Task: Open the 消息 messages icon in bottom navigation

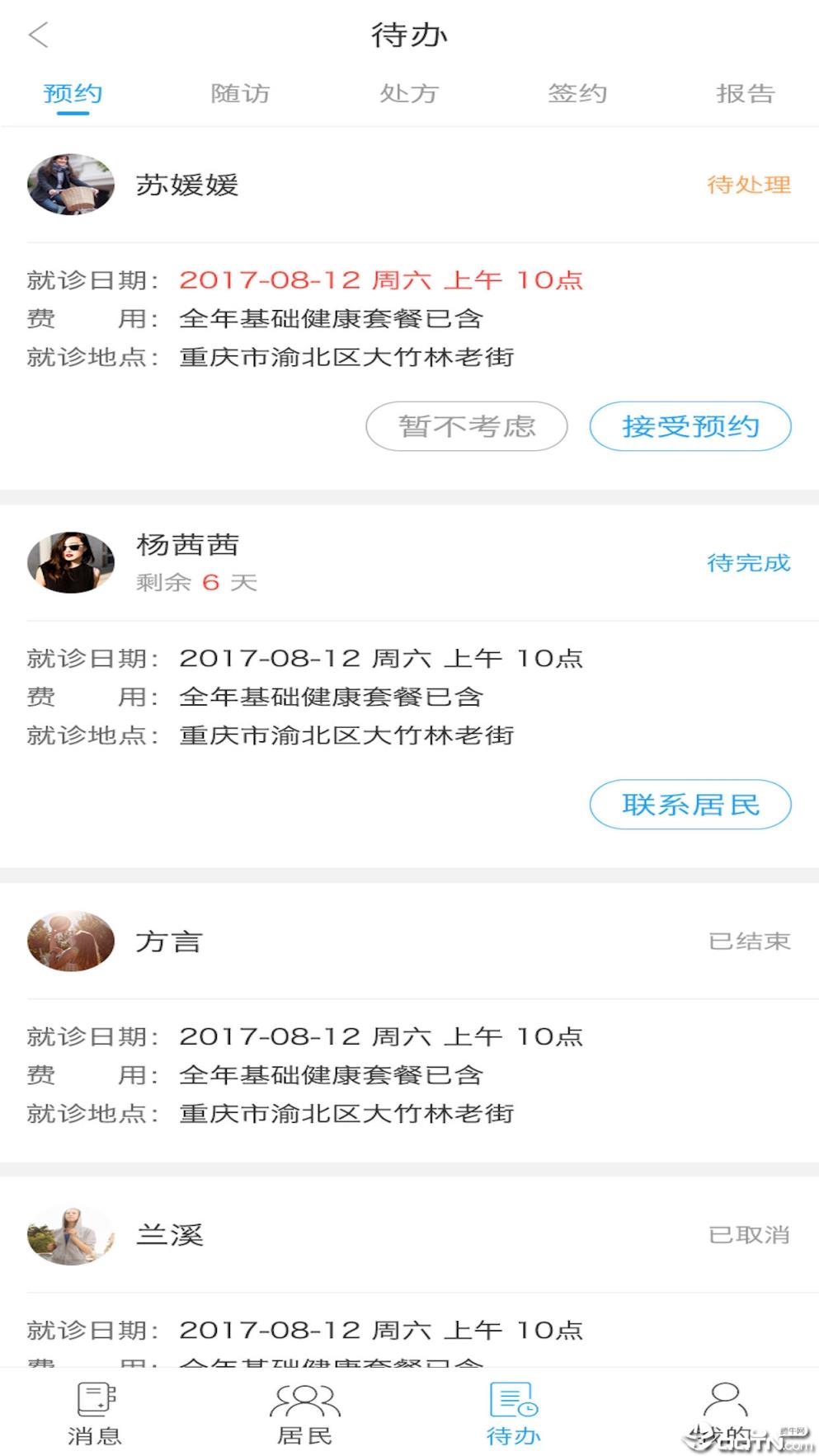Action: point(93,1406)
